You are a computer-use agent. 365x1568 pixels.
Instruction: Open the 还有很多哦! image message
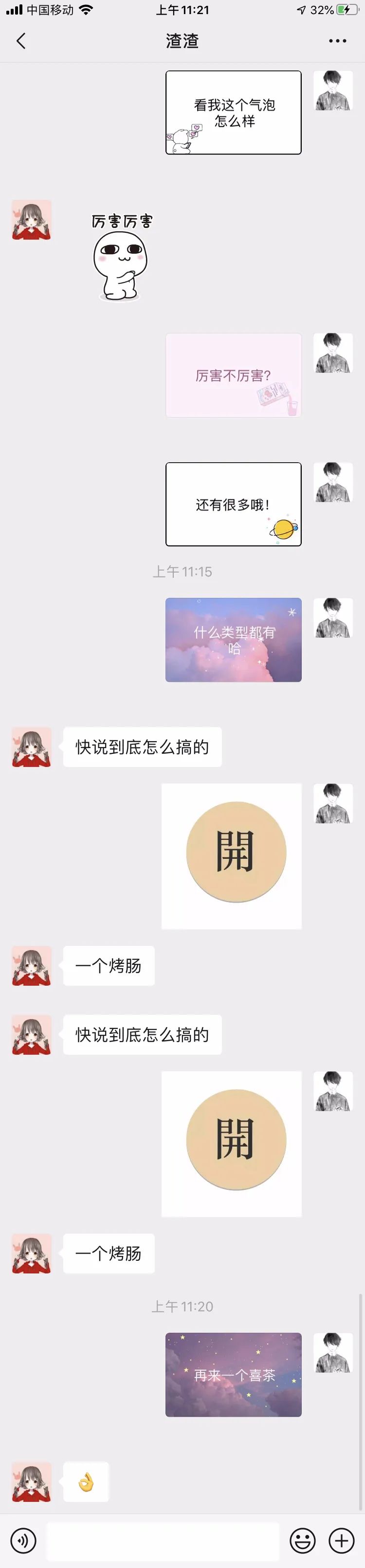pyautogui.click(x=234, y=504)
